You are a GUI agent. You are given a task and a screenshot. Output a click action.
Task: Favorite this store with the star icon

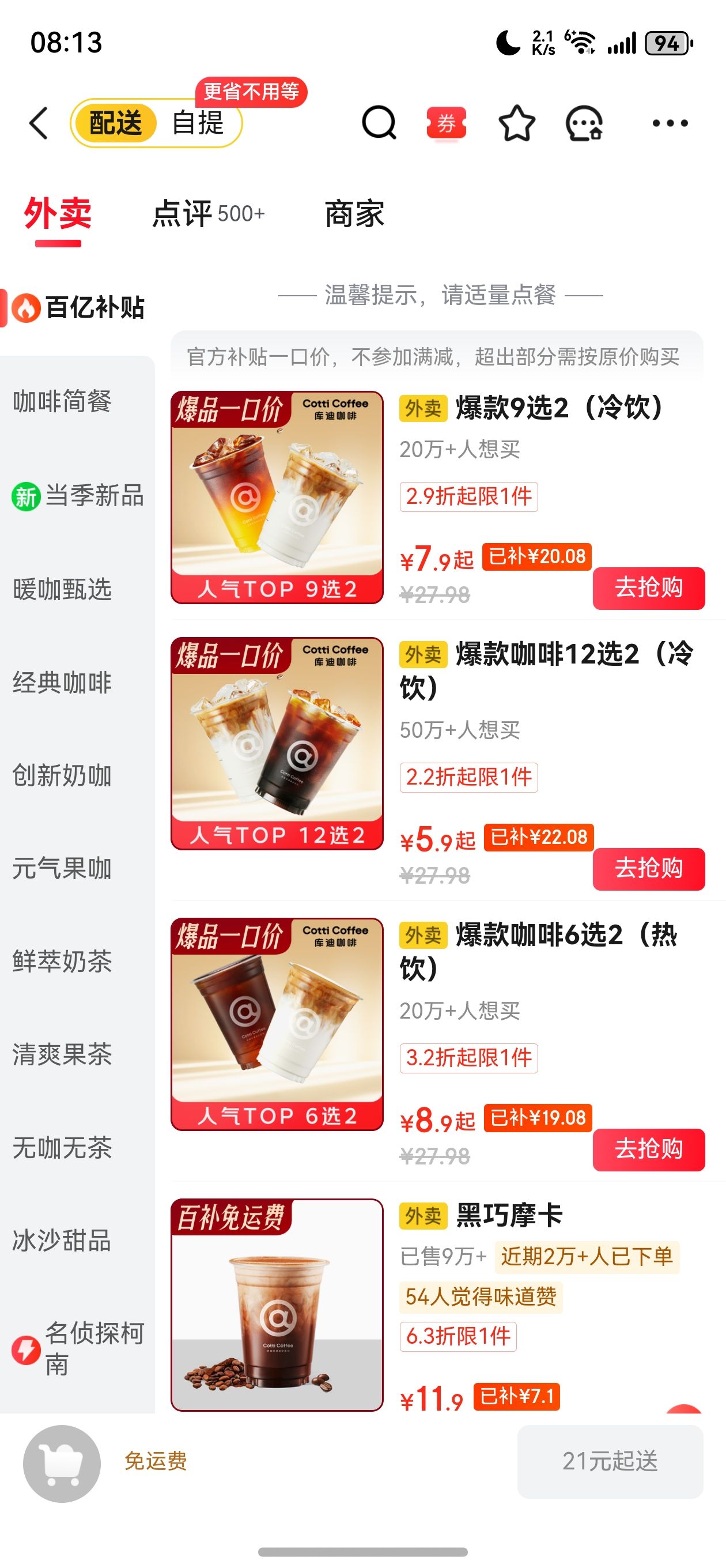pos(517,123)
